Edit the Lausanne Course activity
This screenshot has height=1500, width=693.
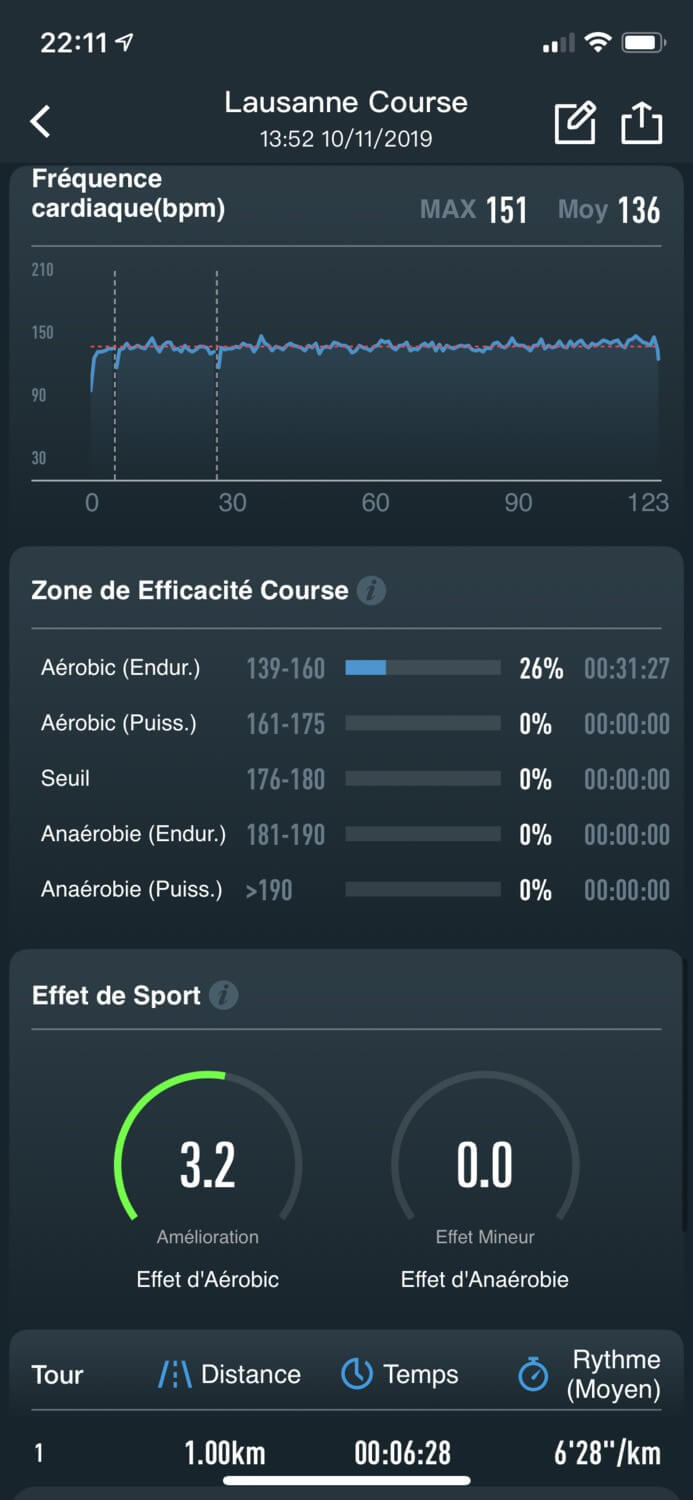pyautogui.click(x=575, y=122)
